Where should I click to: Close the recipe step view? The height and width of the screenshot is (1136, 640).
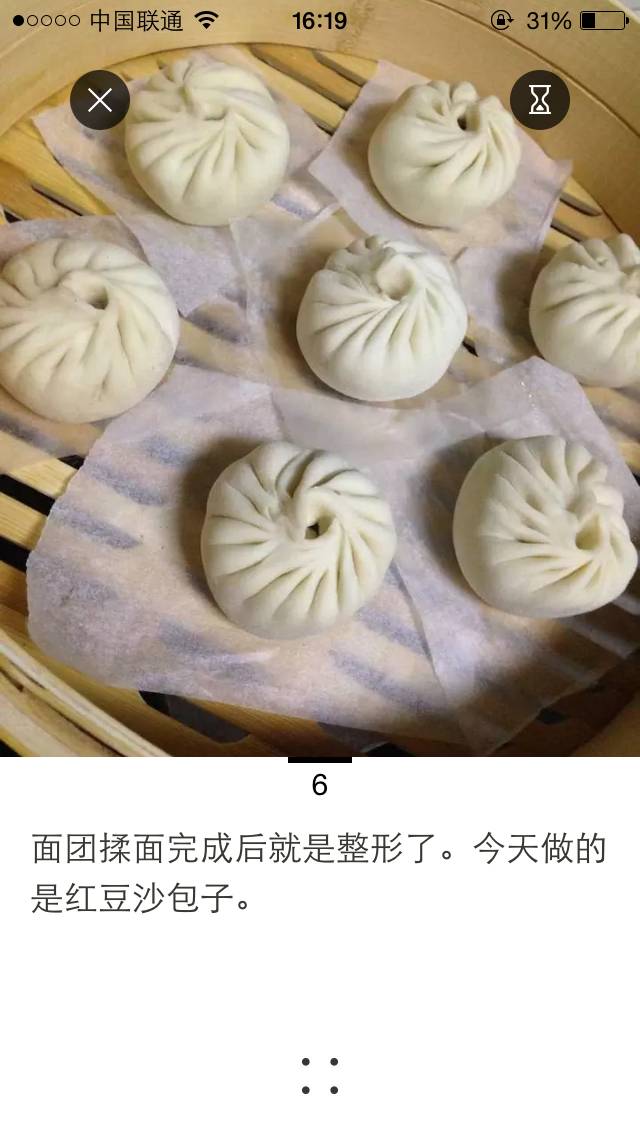100,100
